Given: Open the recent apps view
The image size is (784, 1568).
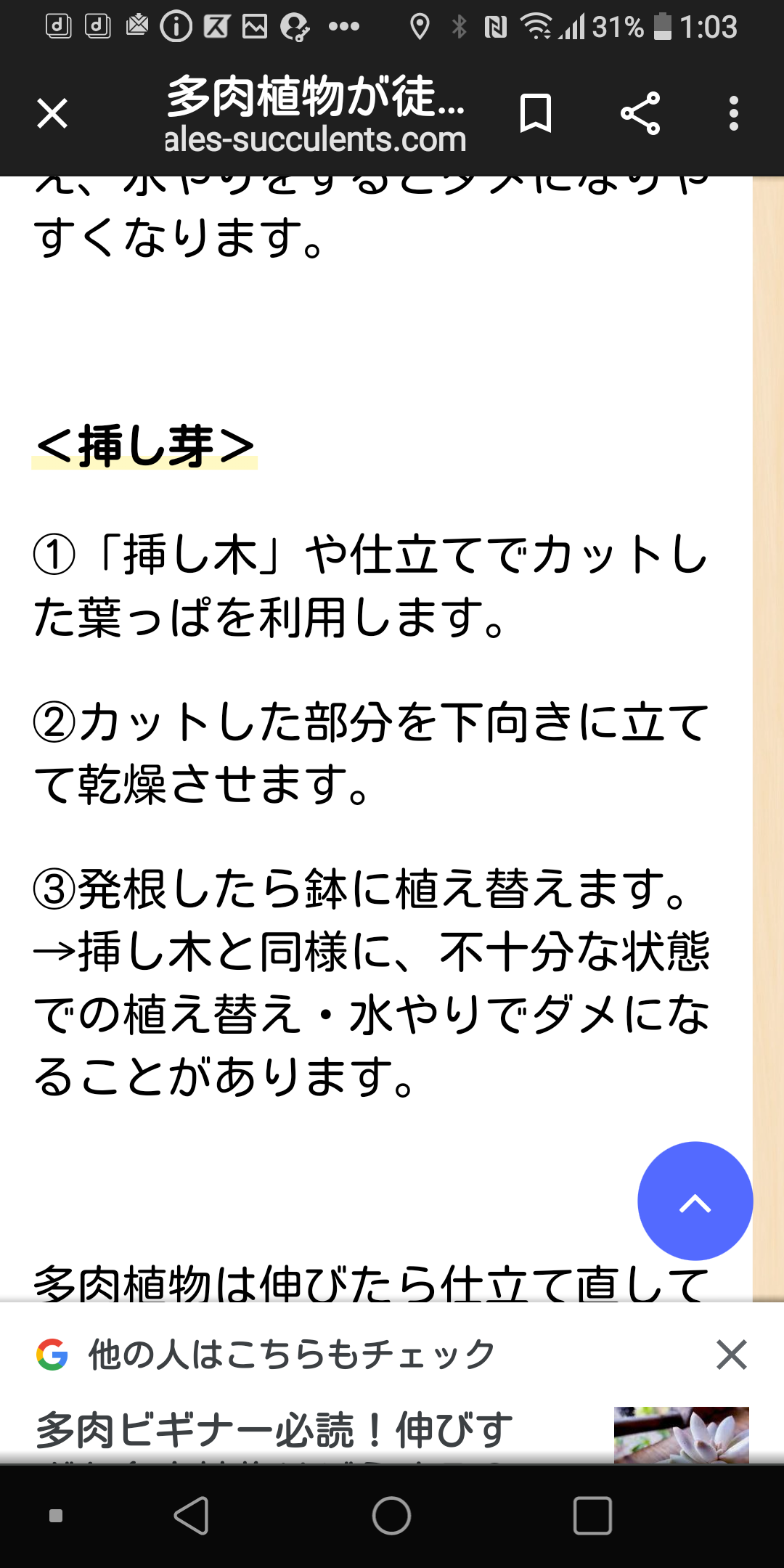Looking at the screenshot, I should point(592,1516).
